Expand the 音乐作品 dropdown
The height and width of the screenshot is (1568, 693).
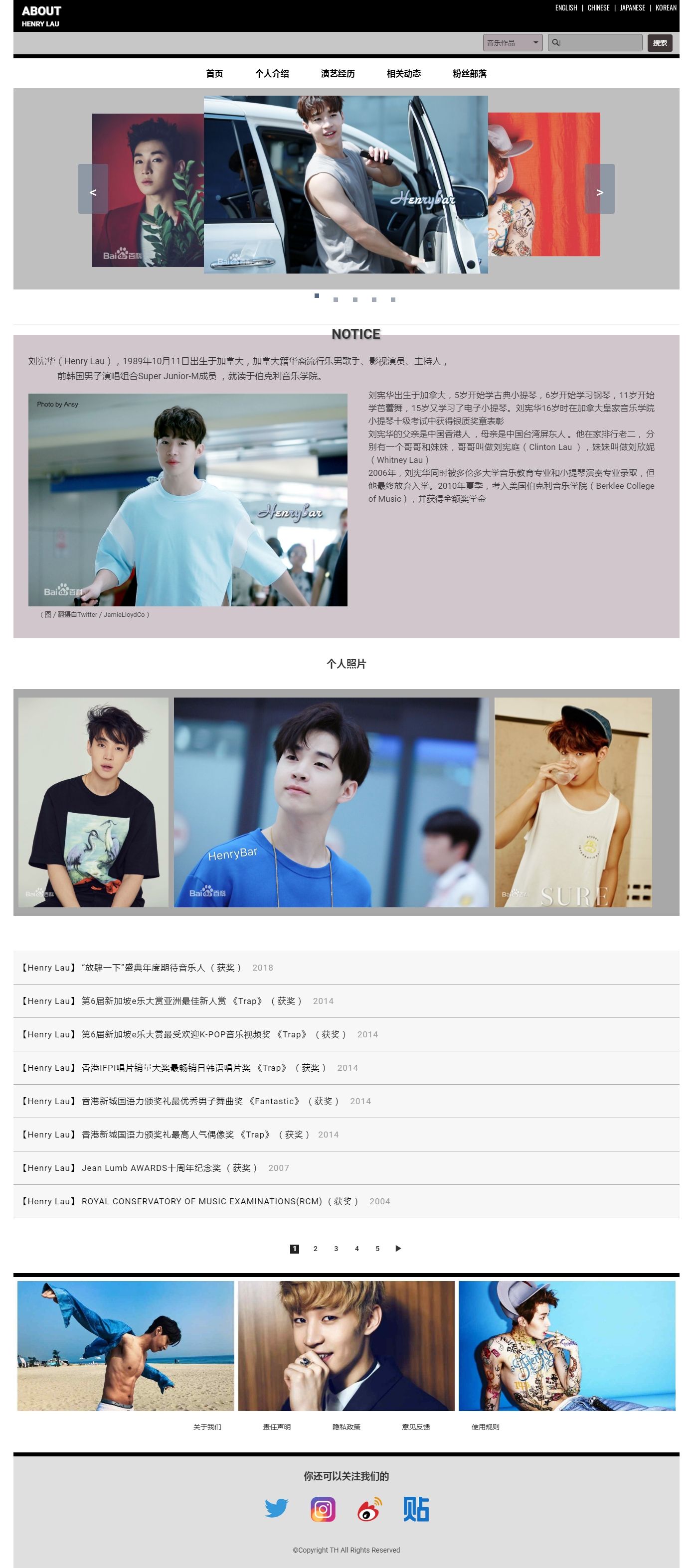click(512, 43)
